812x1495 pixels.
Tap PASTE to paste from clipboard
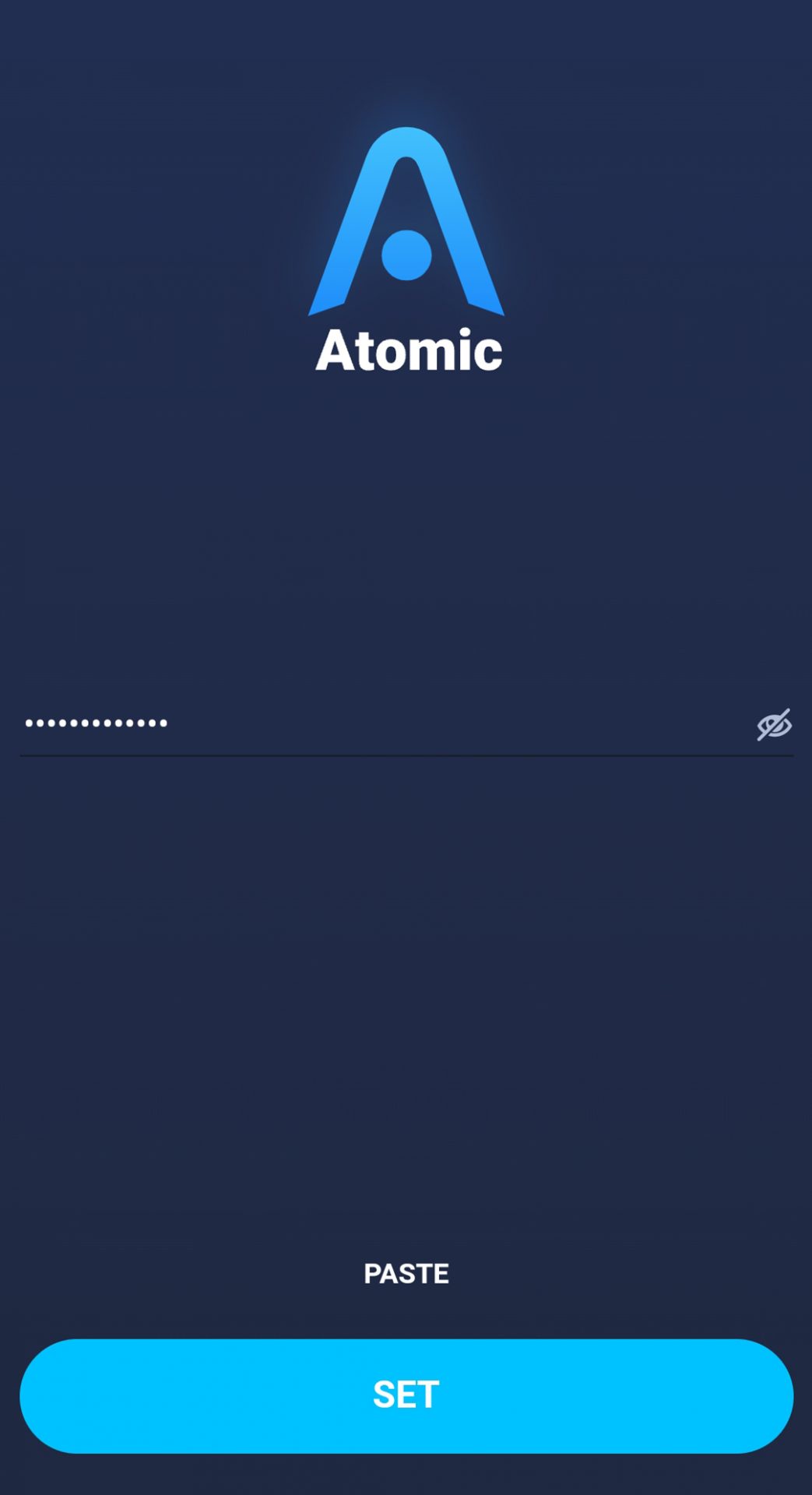406,1274
